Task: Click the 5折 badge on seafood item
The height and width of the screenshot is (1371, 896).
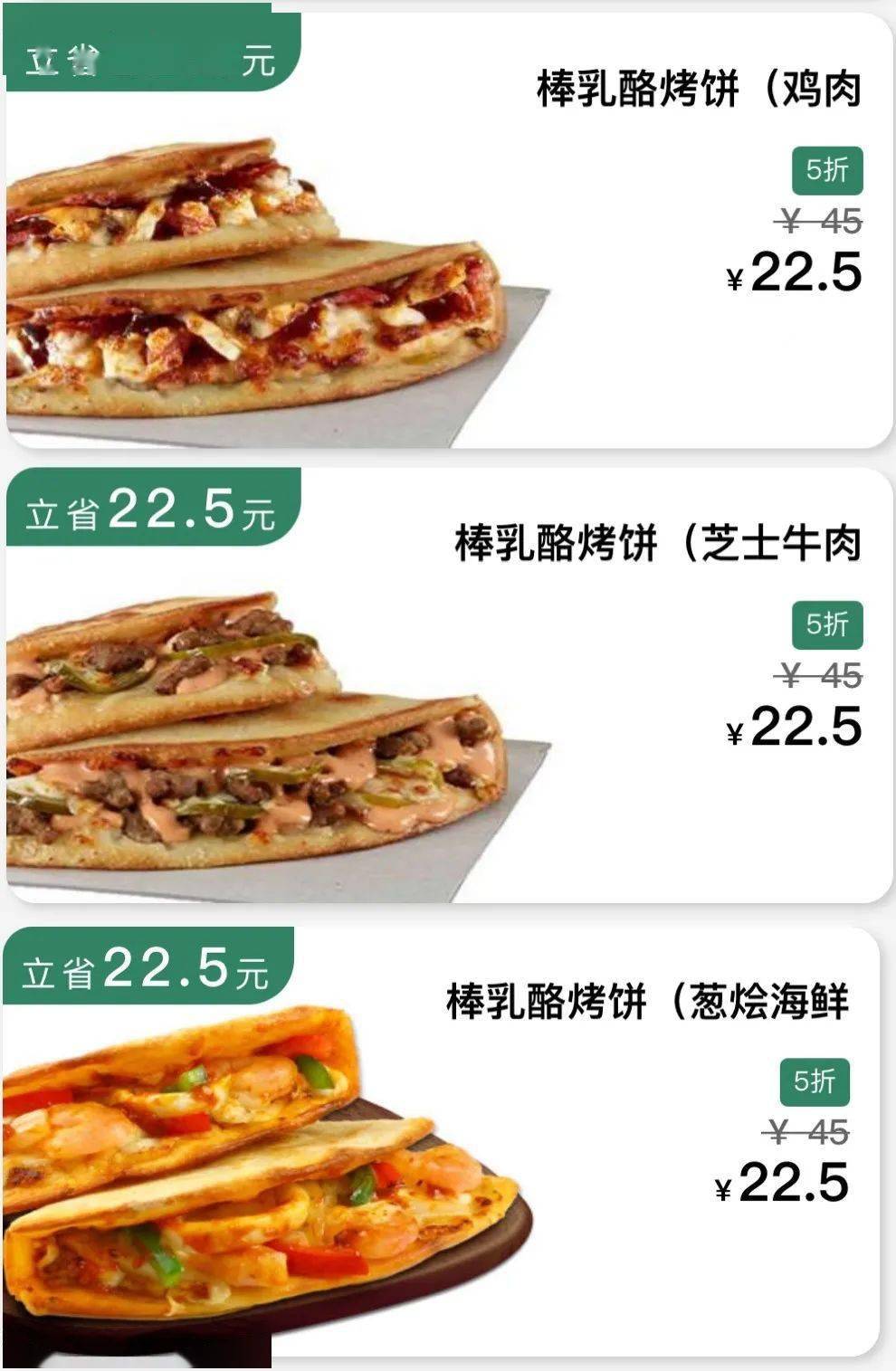Action: coord(817,1082)
